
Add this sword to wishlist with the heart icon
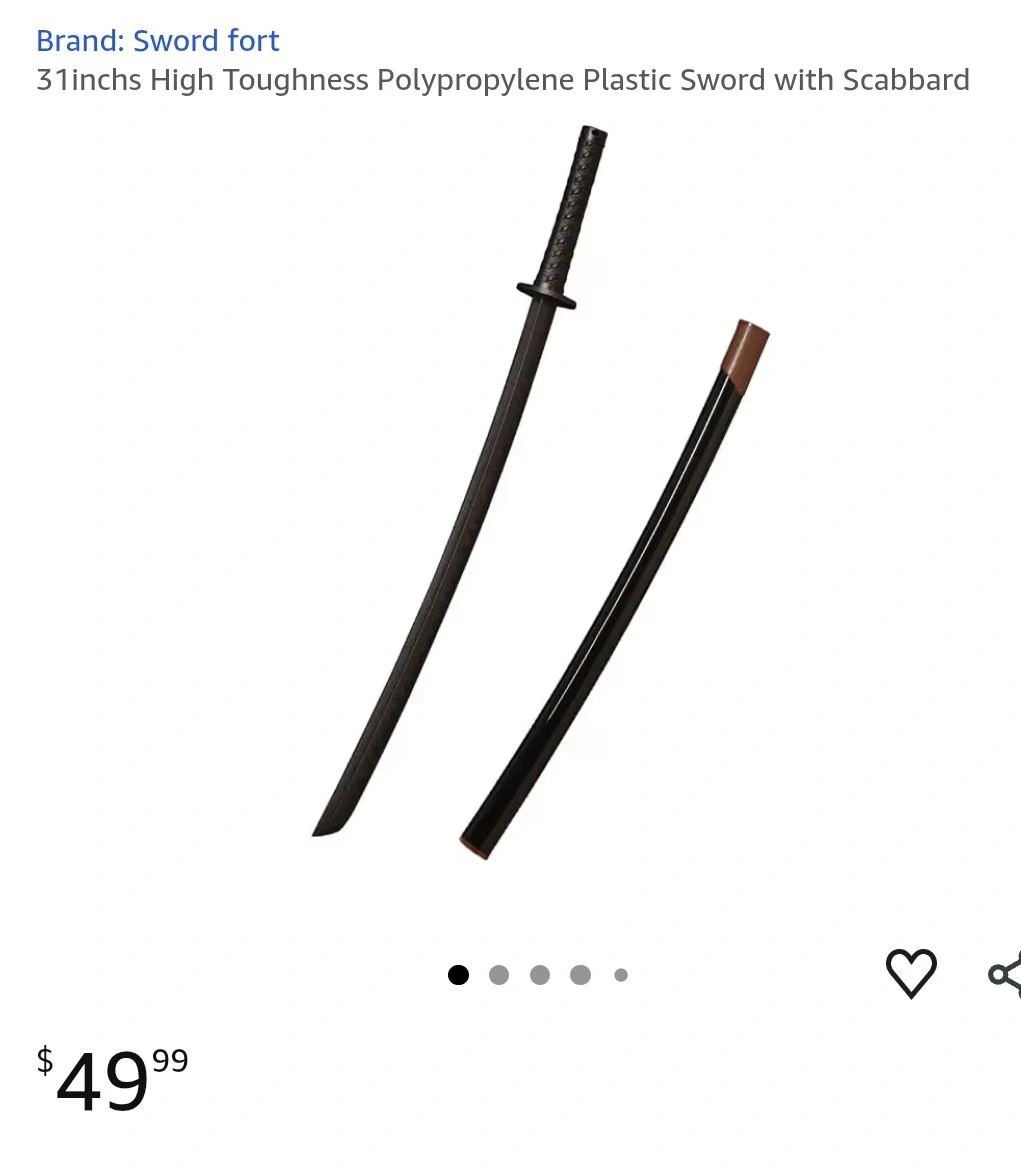point(910,973)
